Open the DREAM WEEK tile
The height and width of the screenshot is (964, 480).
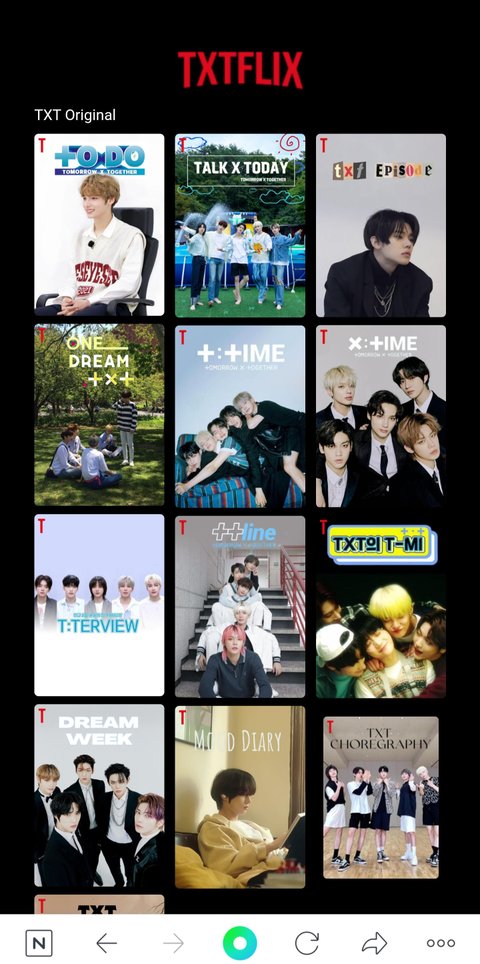99,795
